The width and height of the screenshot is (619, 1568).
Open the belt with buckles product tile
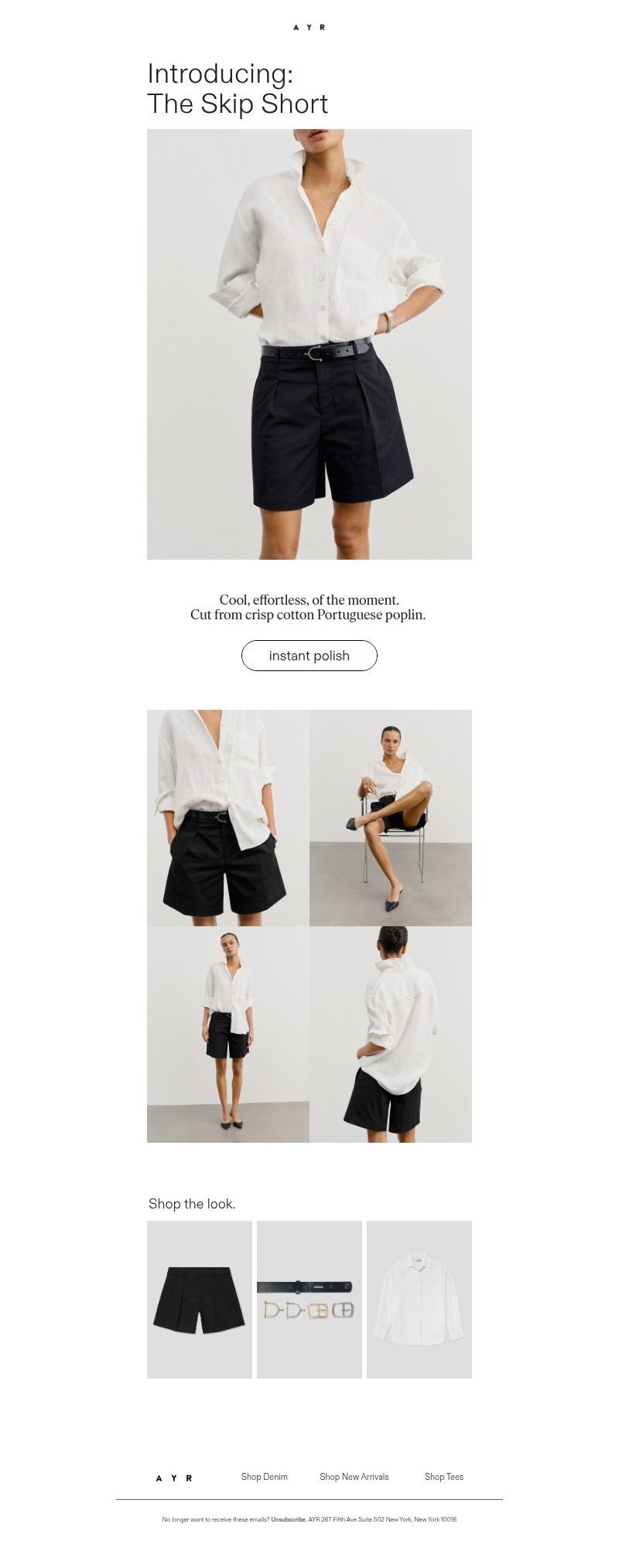coord(309,1299)
